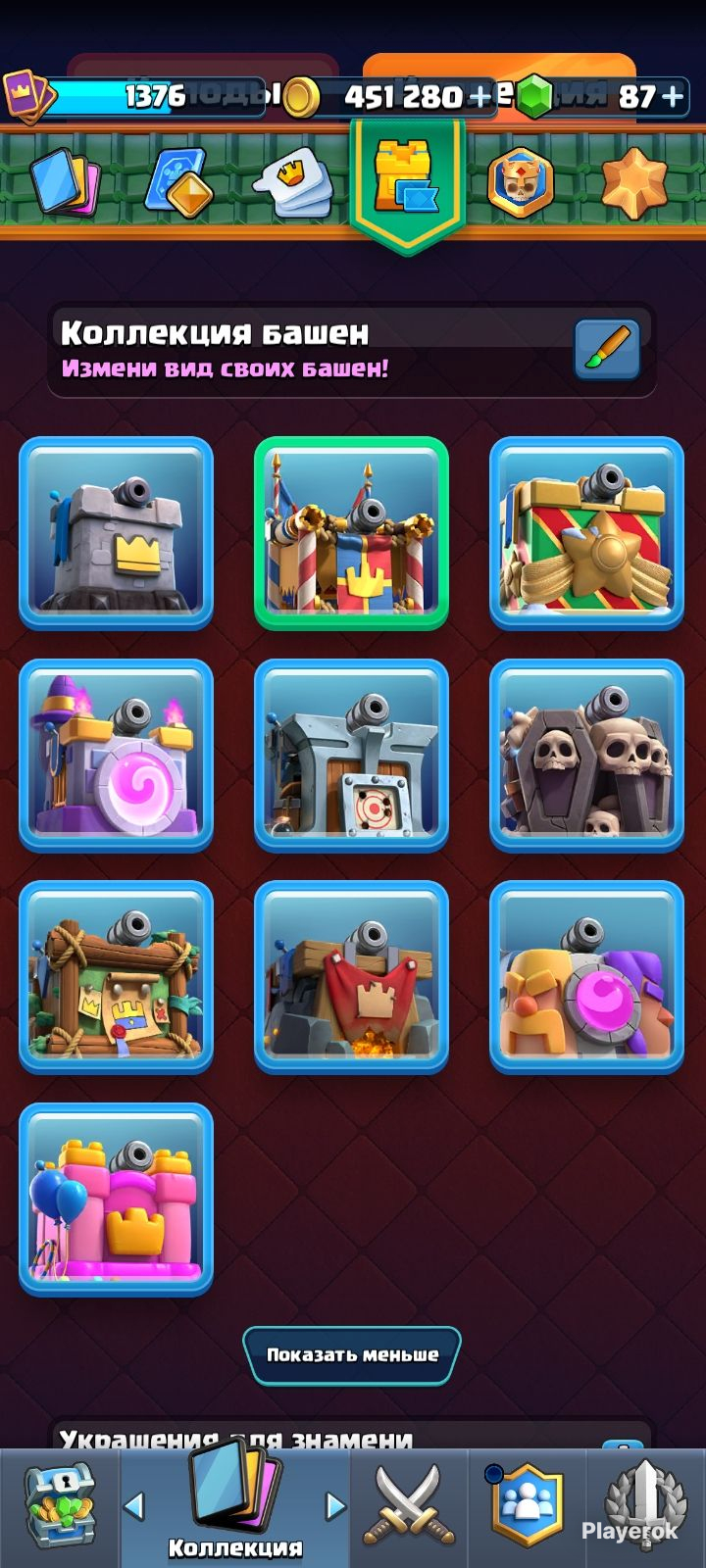Switch to the cards deck tab at top
This screenshot has width=706, height=1568.
tap(65, 183)
